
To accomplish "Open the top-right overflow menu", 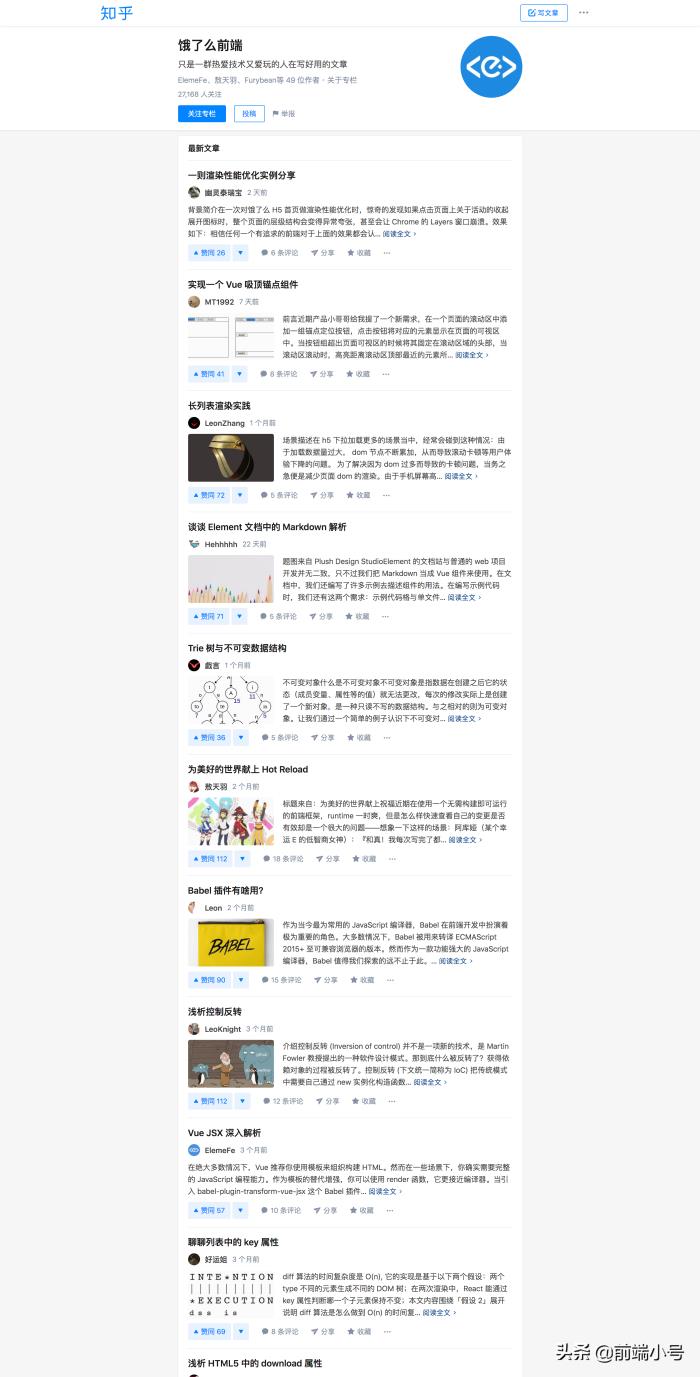I will 584,12.
